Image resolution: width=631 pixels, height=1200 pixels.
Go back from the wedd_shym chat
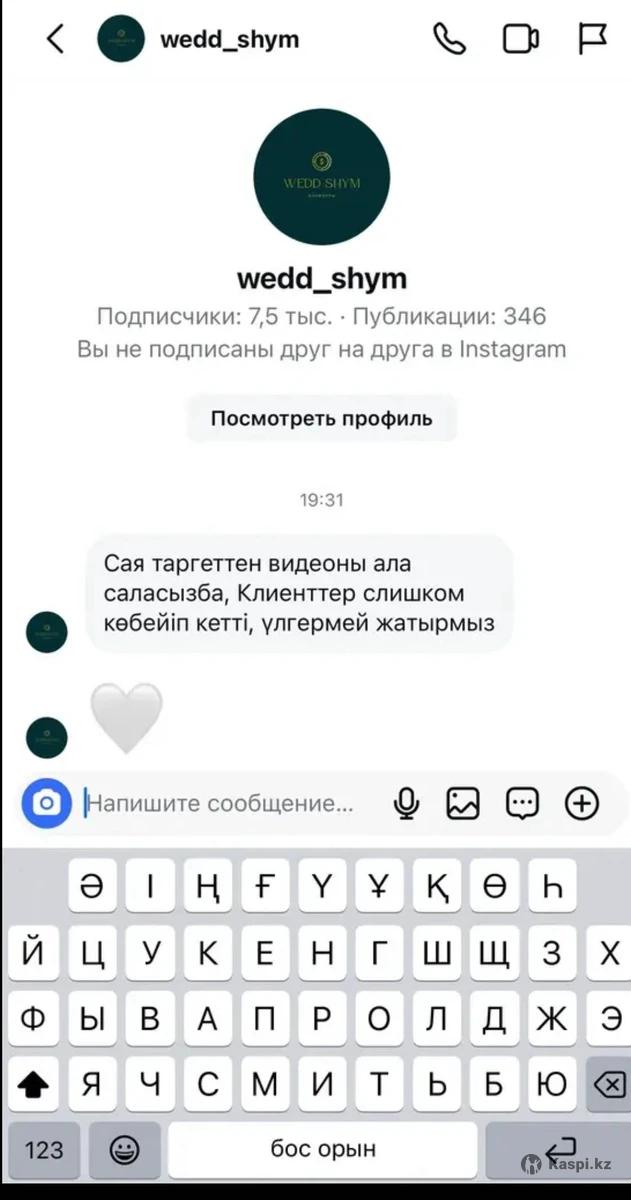pos(55,39)
